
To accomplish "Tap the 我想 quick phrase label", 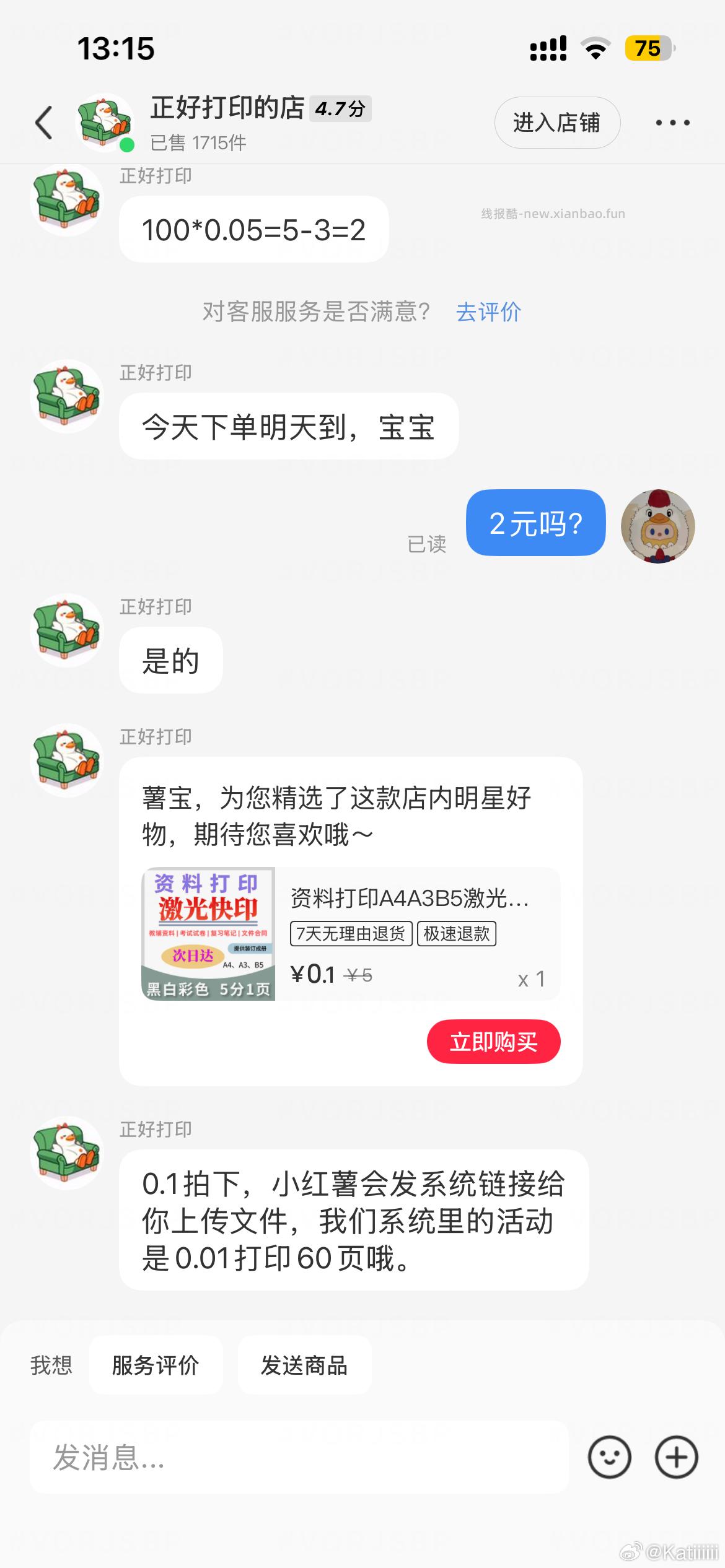I will pos(51,1364).
